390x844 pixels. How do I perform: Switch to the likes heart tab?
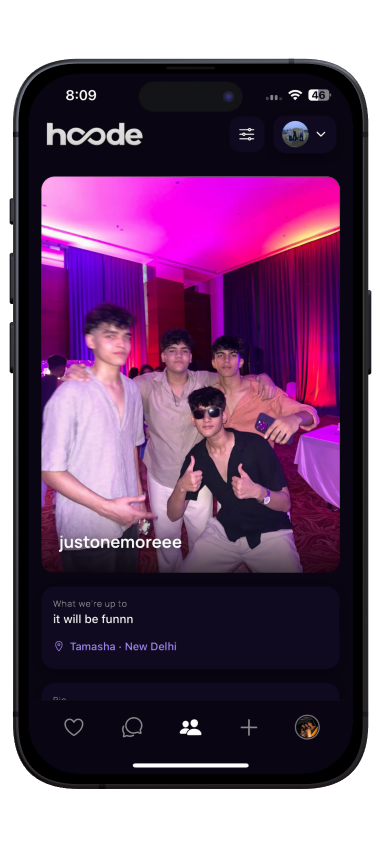(74, 727)
